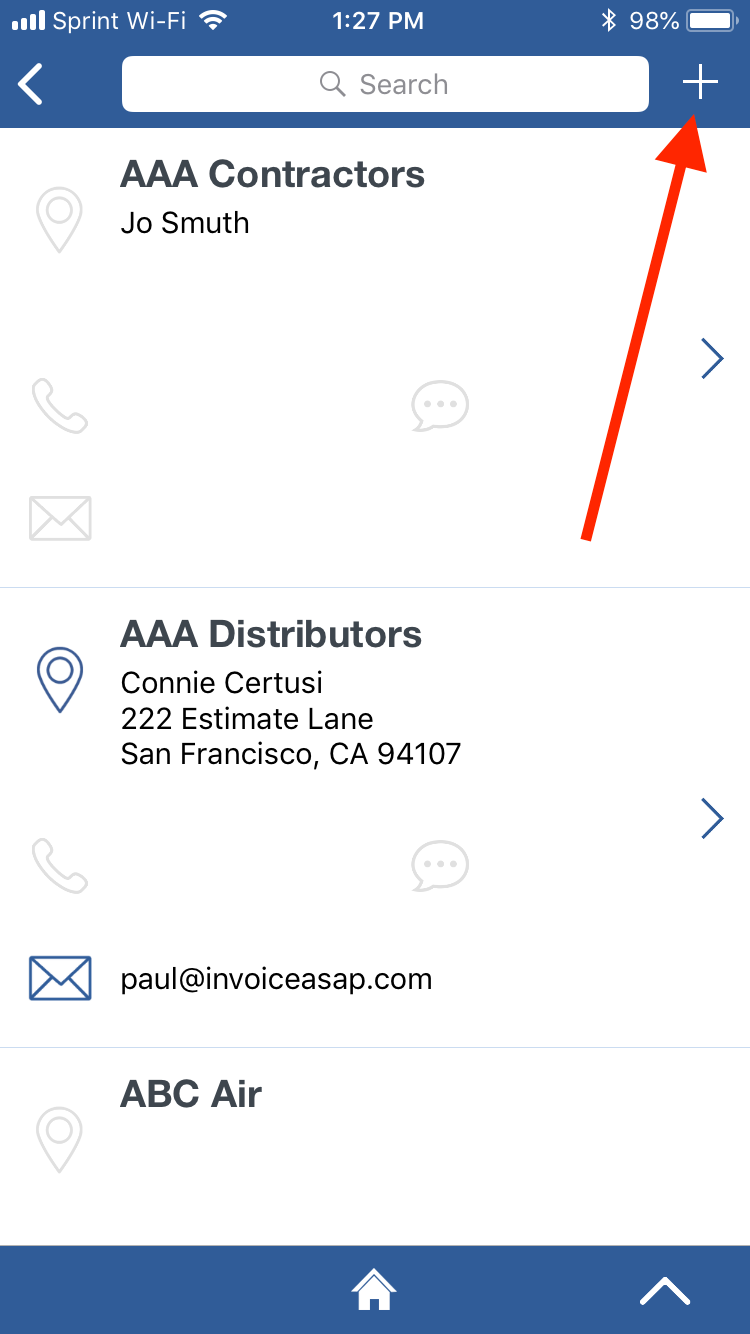View AAA Distributors location on map

pos(59,680)
